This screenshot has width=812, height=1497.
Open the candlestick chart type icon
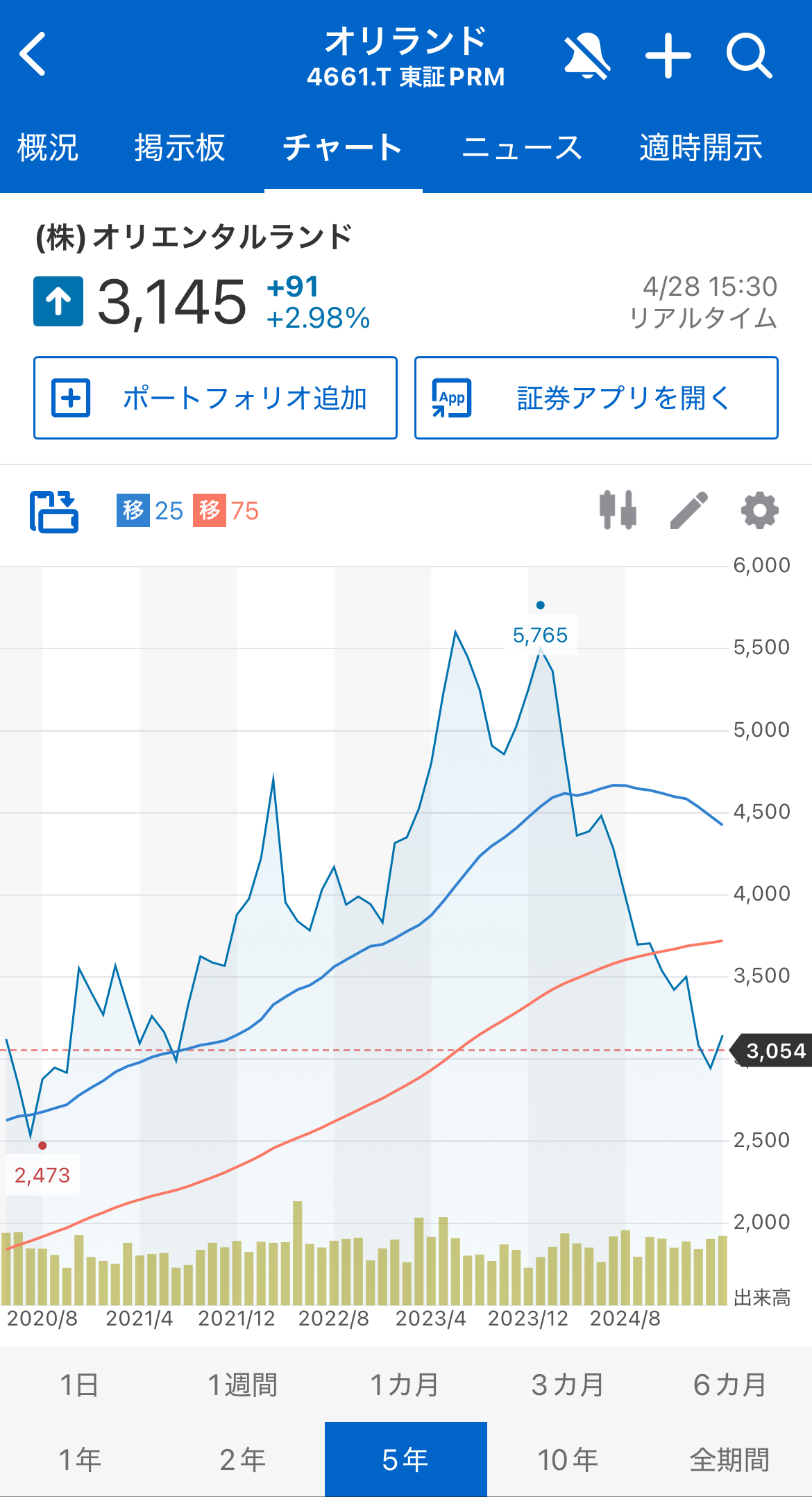[x=618, y=510]
